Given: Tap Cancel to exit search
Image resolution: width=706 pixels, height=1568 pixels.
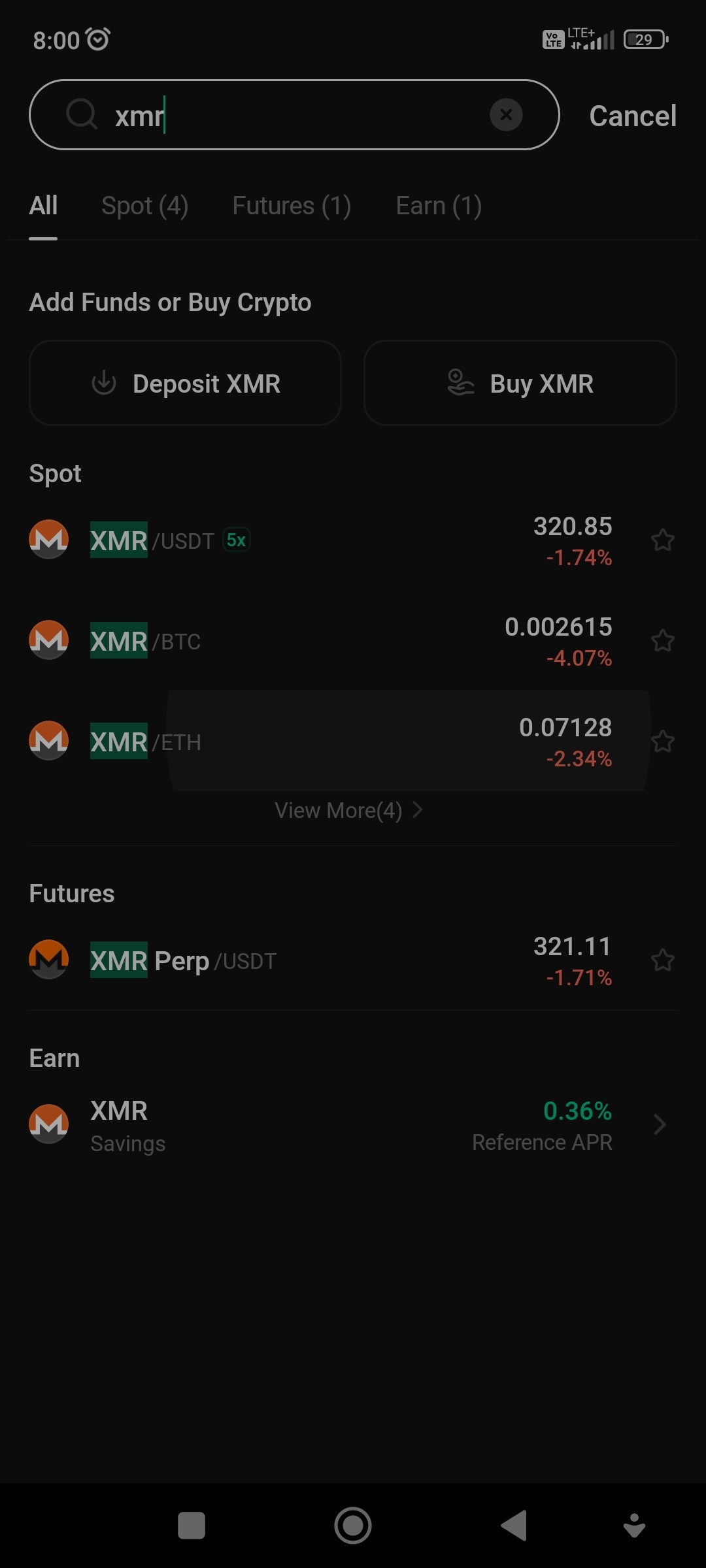Looking at the screenshot, I should [632, 116].
